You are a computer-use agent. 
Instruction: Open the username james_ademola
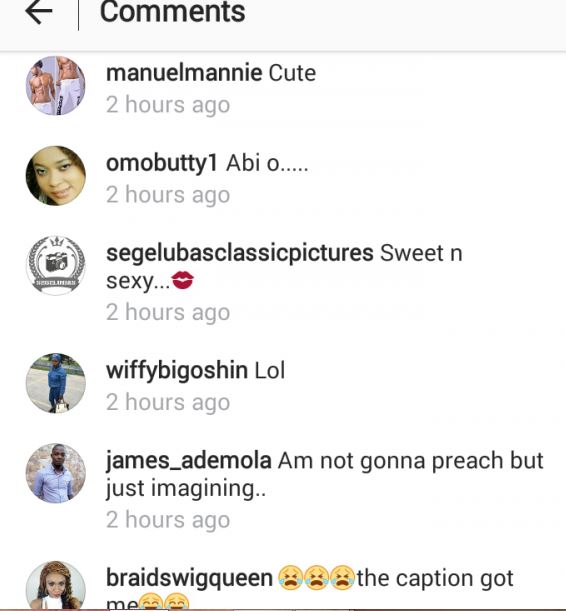pyautogui.click(x=189, y=461)
